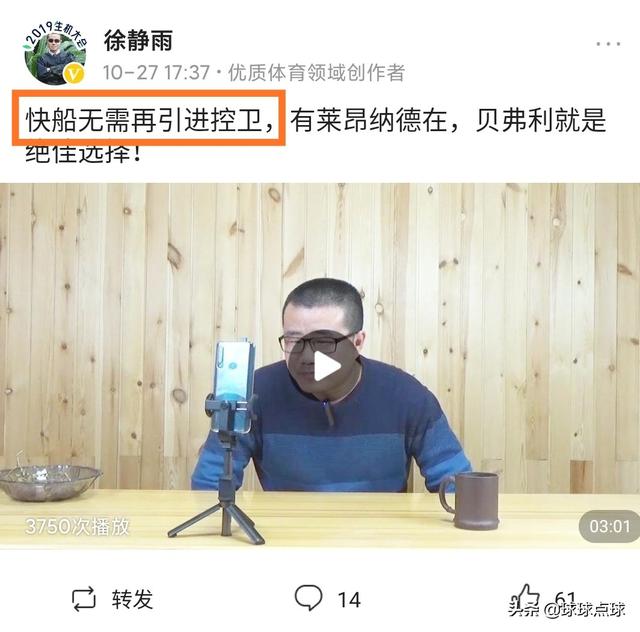Open the post's overflow menu dots

click(x=607, y=45)
